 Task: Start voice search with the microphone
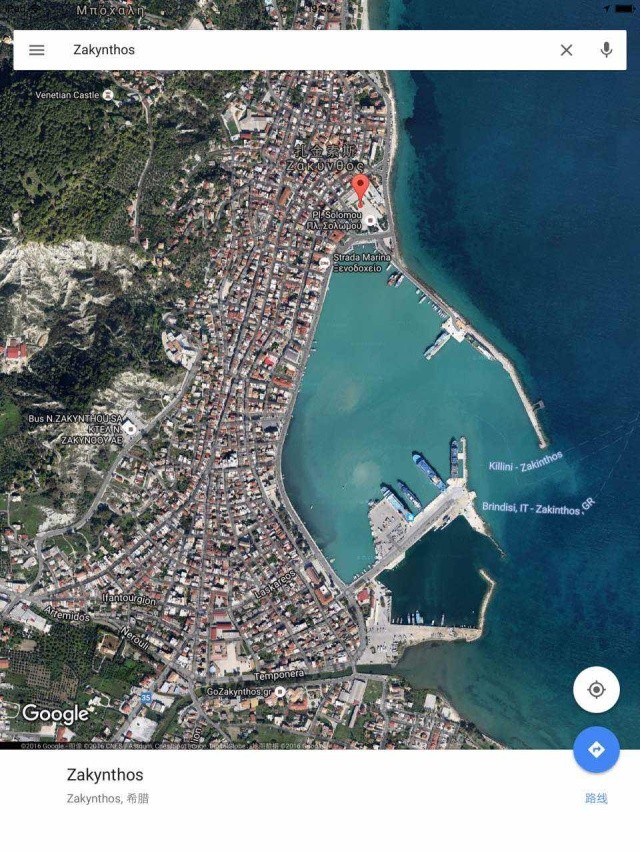[606, 50]
